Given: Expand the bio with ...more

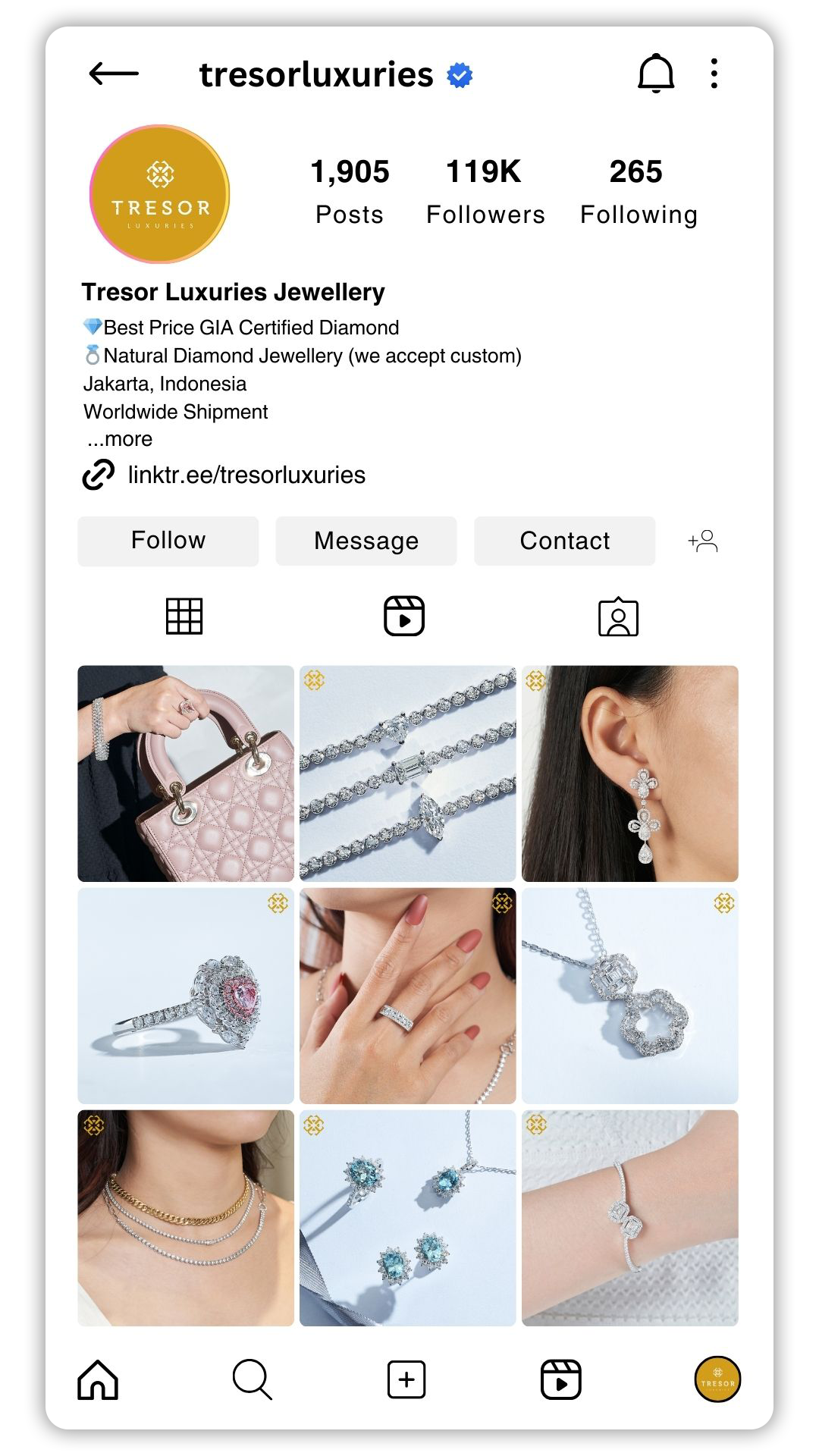Looking at the screenshot, I should 120,439.
